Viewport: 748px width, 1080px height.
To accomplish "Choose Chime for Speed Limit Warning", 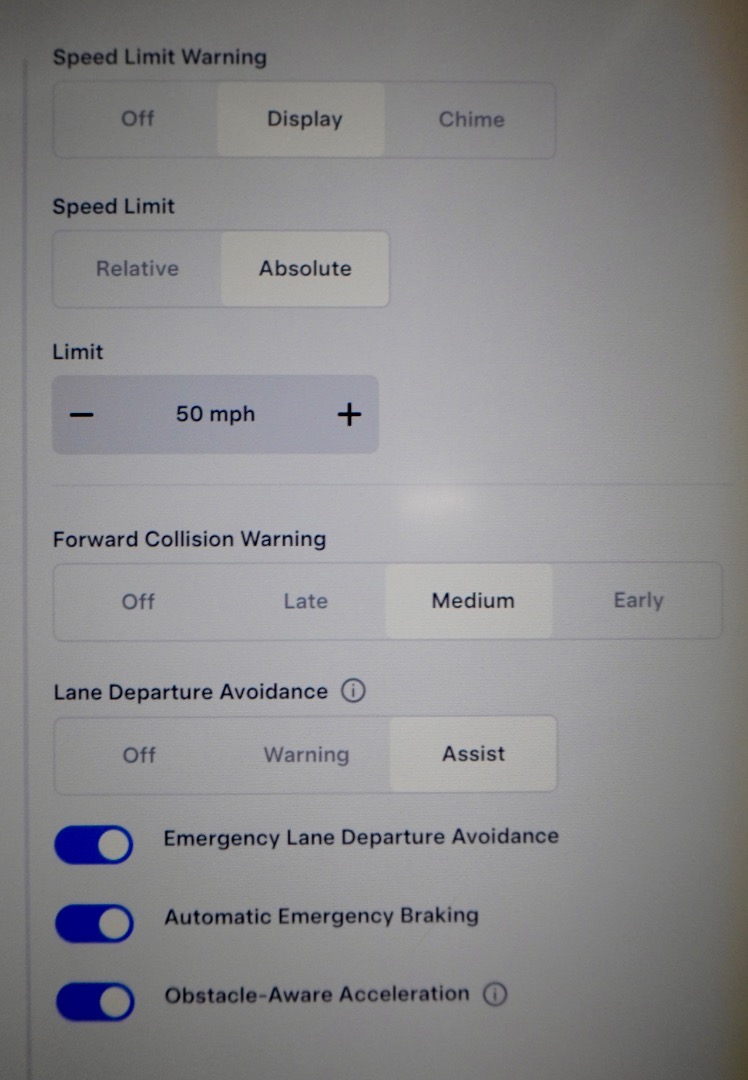I will pyautogui.click(x=471, y=119).
